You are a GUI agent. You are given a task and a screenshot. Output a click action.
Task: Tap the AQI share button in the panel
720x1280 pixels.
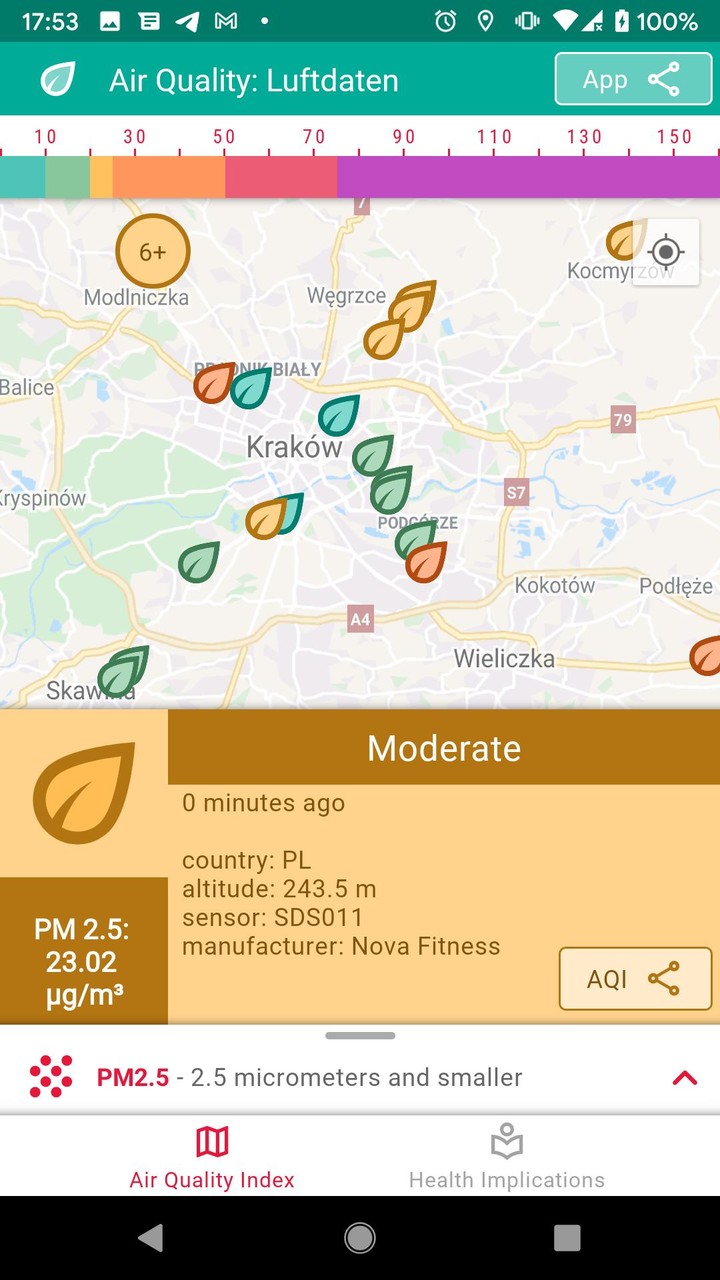635,979
